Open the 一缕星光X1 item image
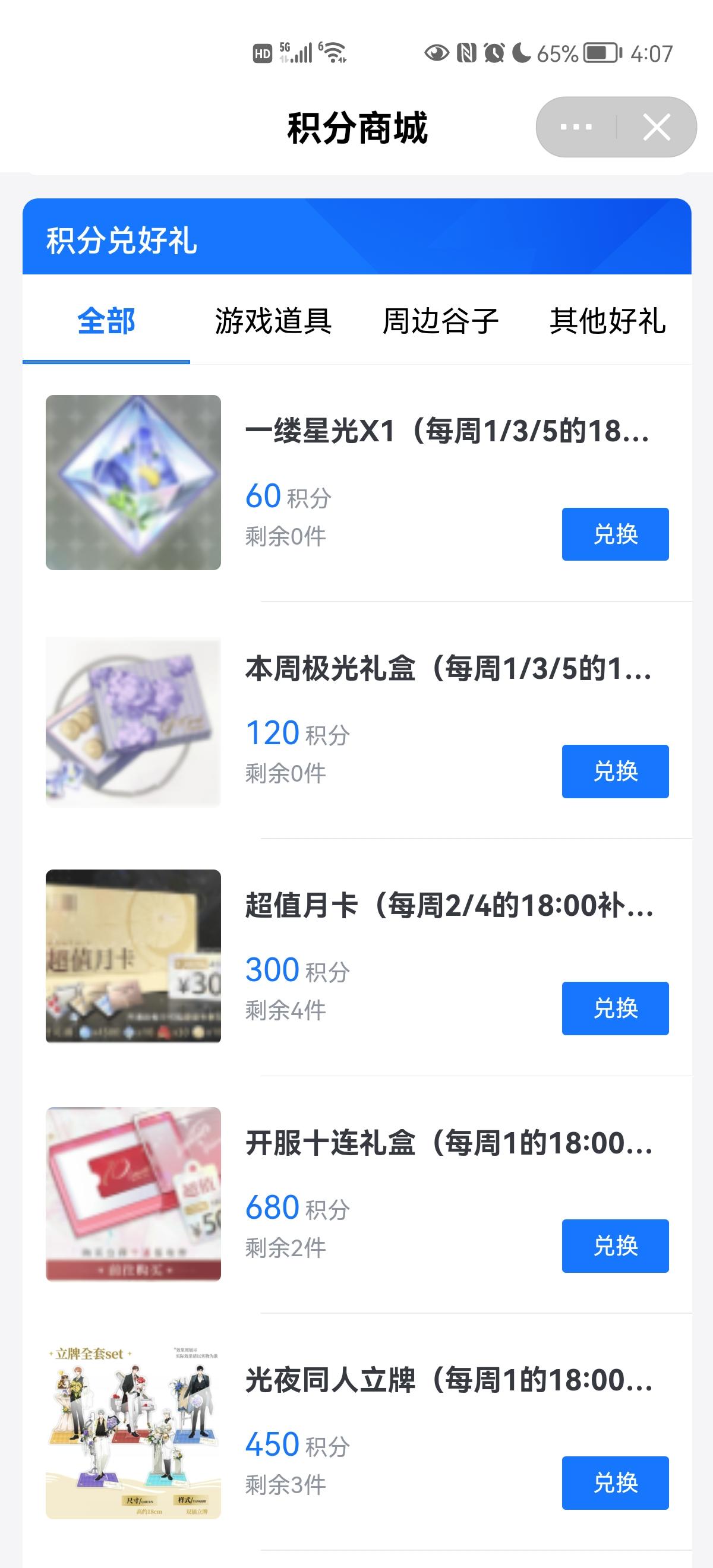This screenshot has width=713, height=1568. 133,482
